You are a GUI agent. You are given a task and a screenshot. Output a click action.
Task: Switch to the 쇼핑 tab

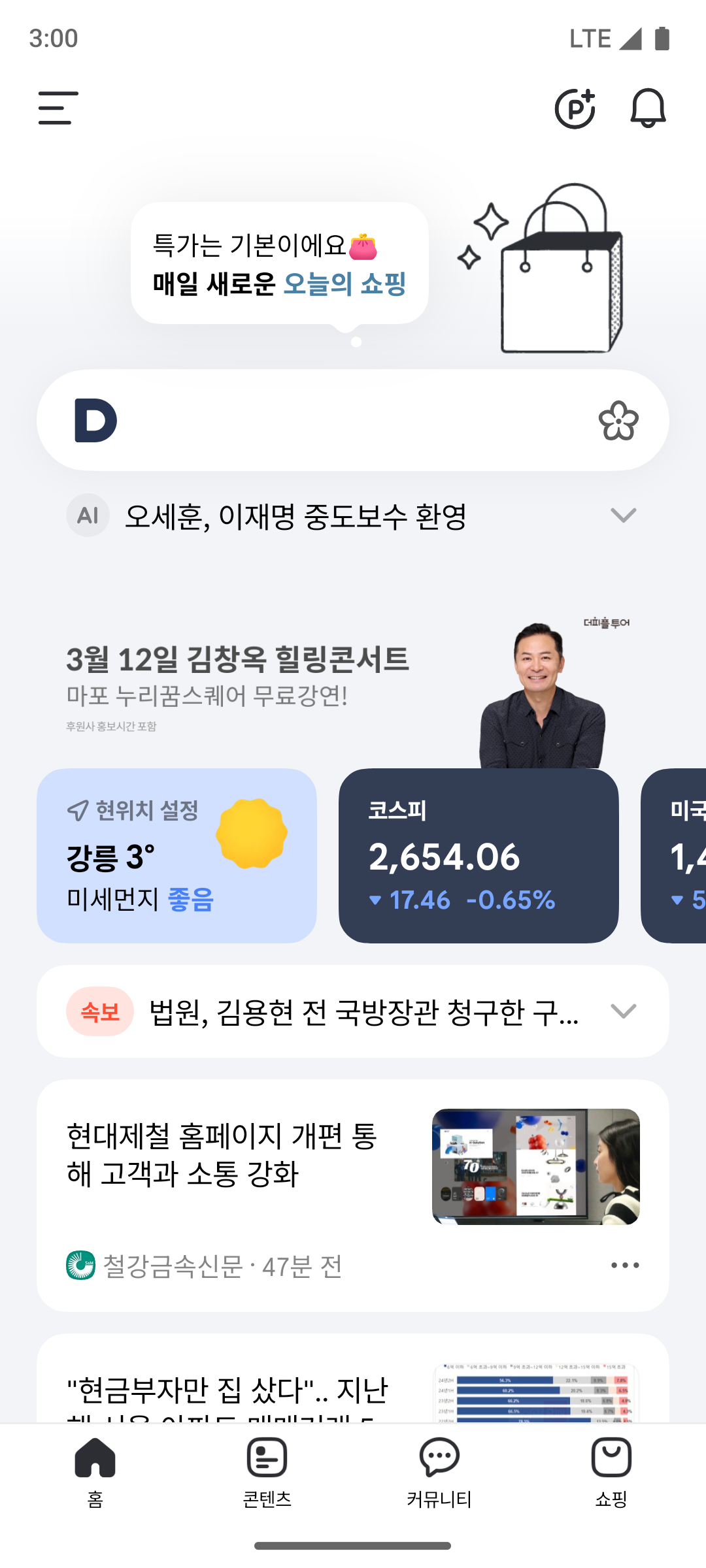611,1471
